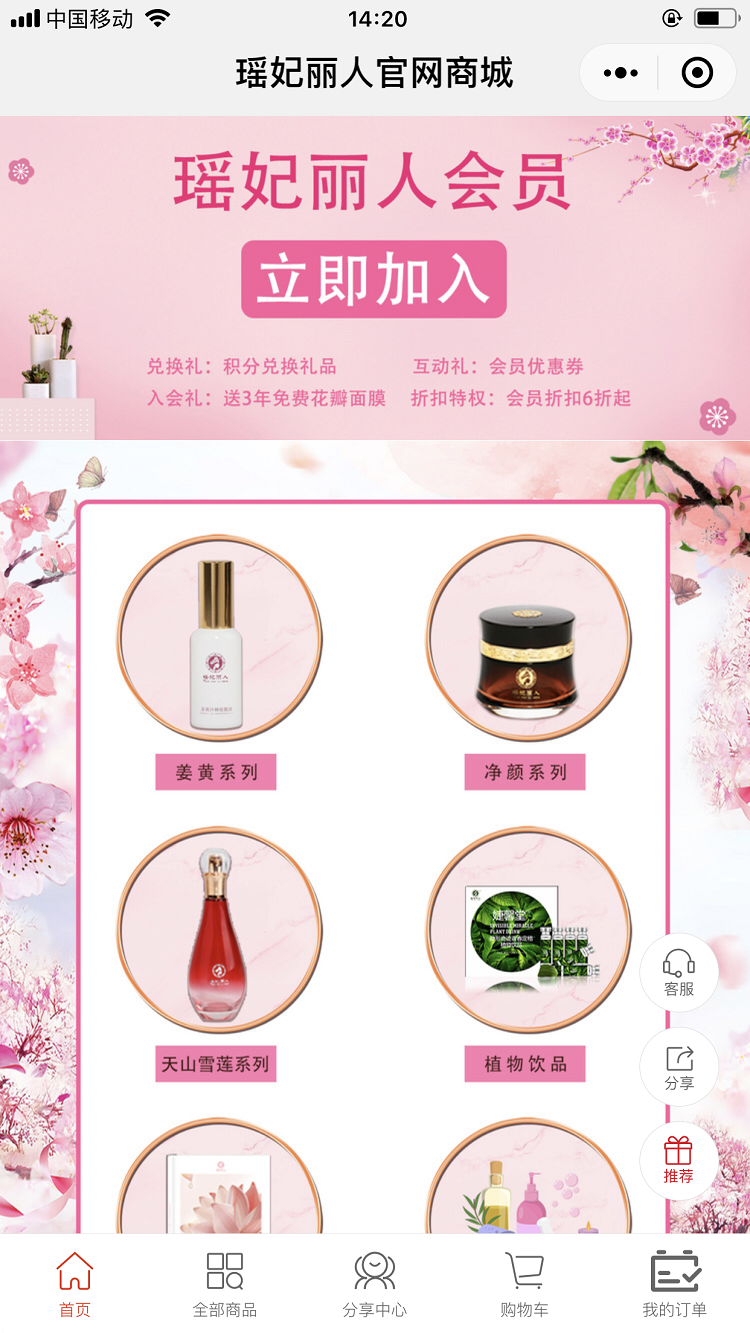The height and width of the screenshot is (1333, 750).
Task: Close the mini program with the circle button
Action: [697, 73]
